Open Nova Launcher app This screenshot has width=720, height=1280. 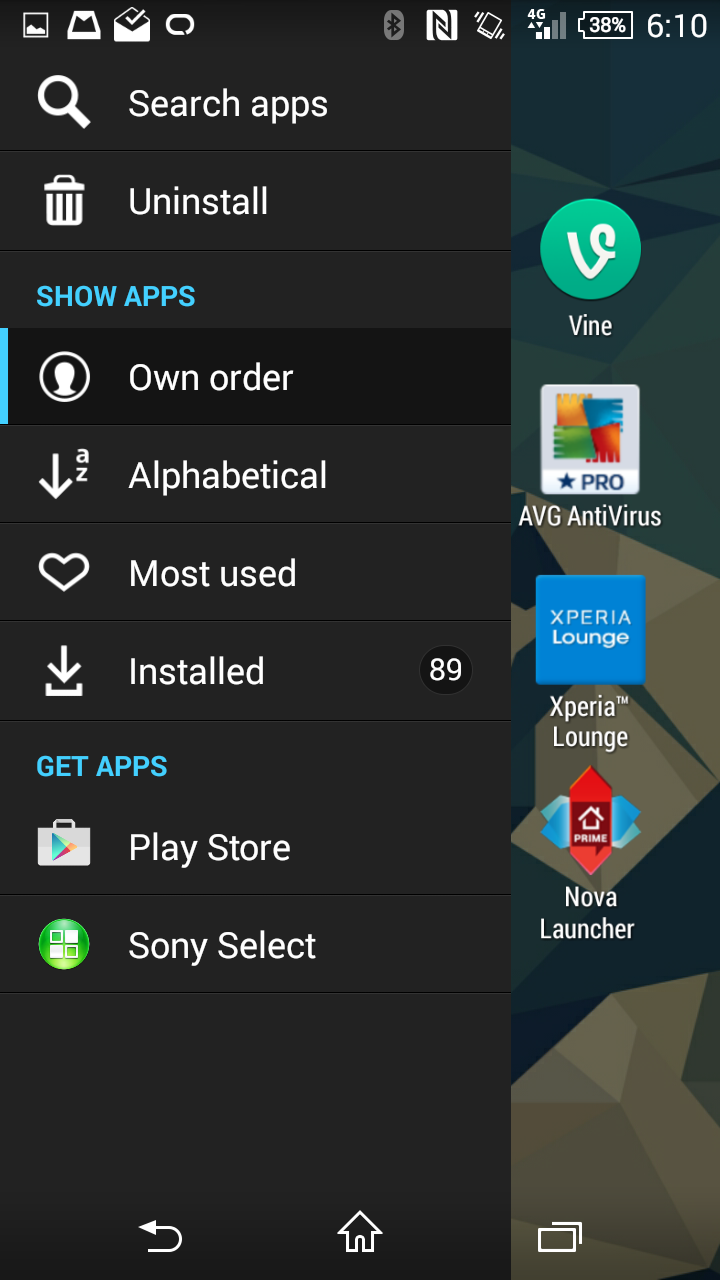(589, 822)
